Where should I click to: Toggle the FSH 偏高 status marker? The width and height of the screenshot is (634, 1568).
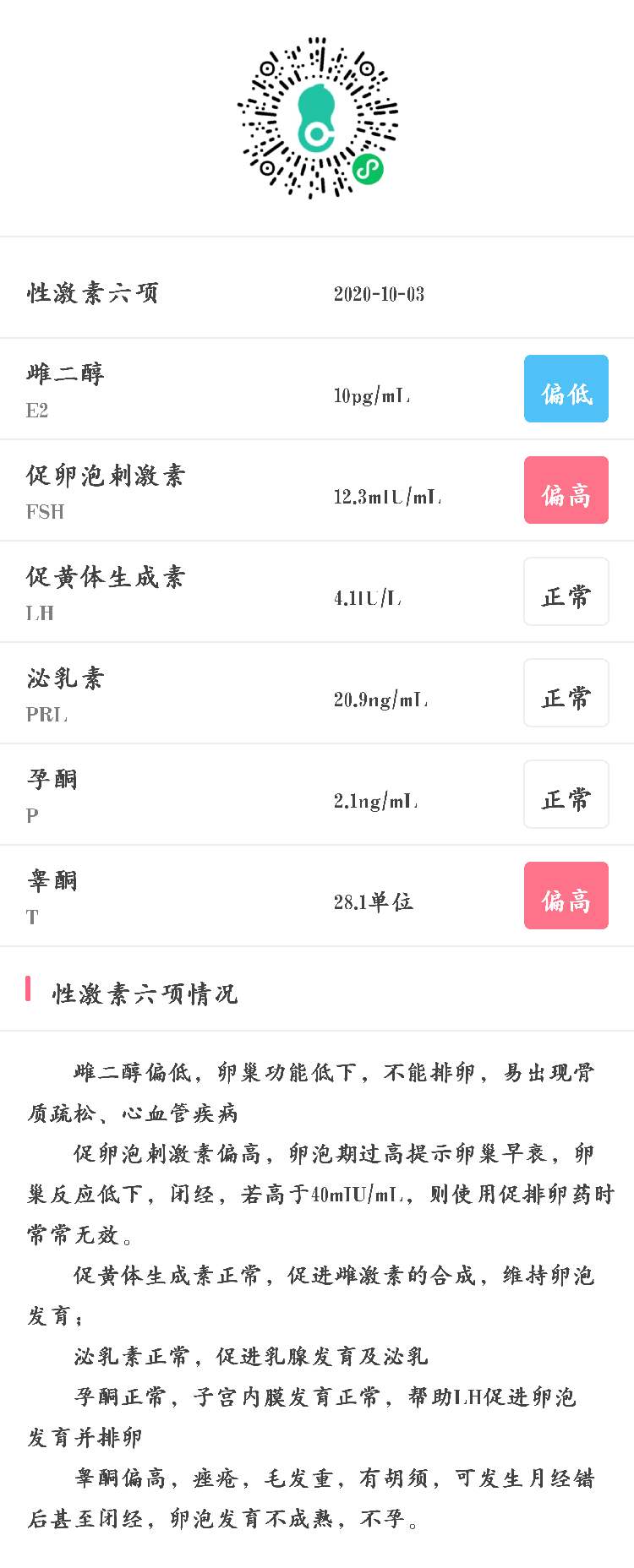566,490
